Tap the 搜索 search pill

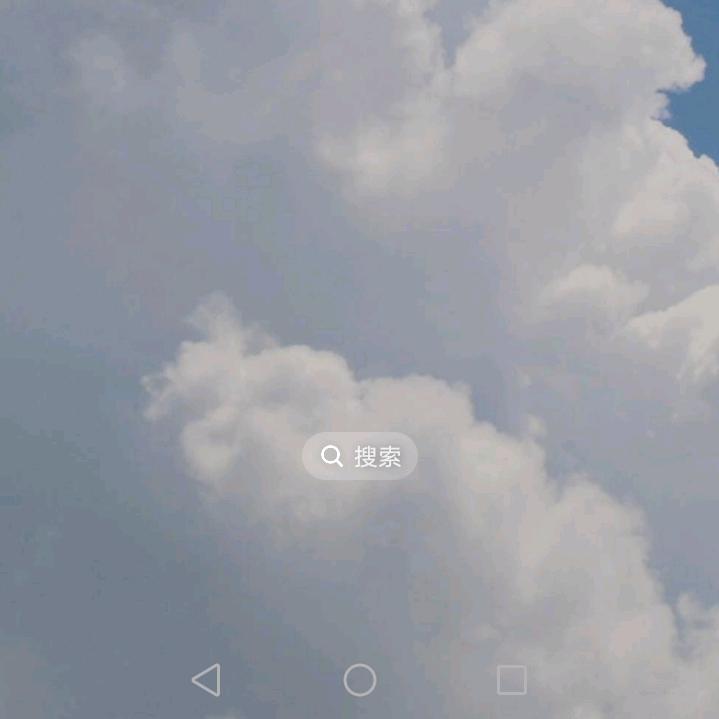[360, 456]
